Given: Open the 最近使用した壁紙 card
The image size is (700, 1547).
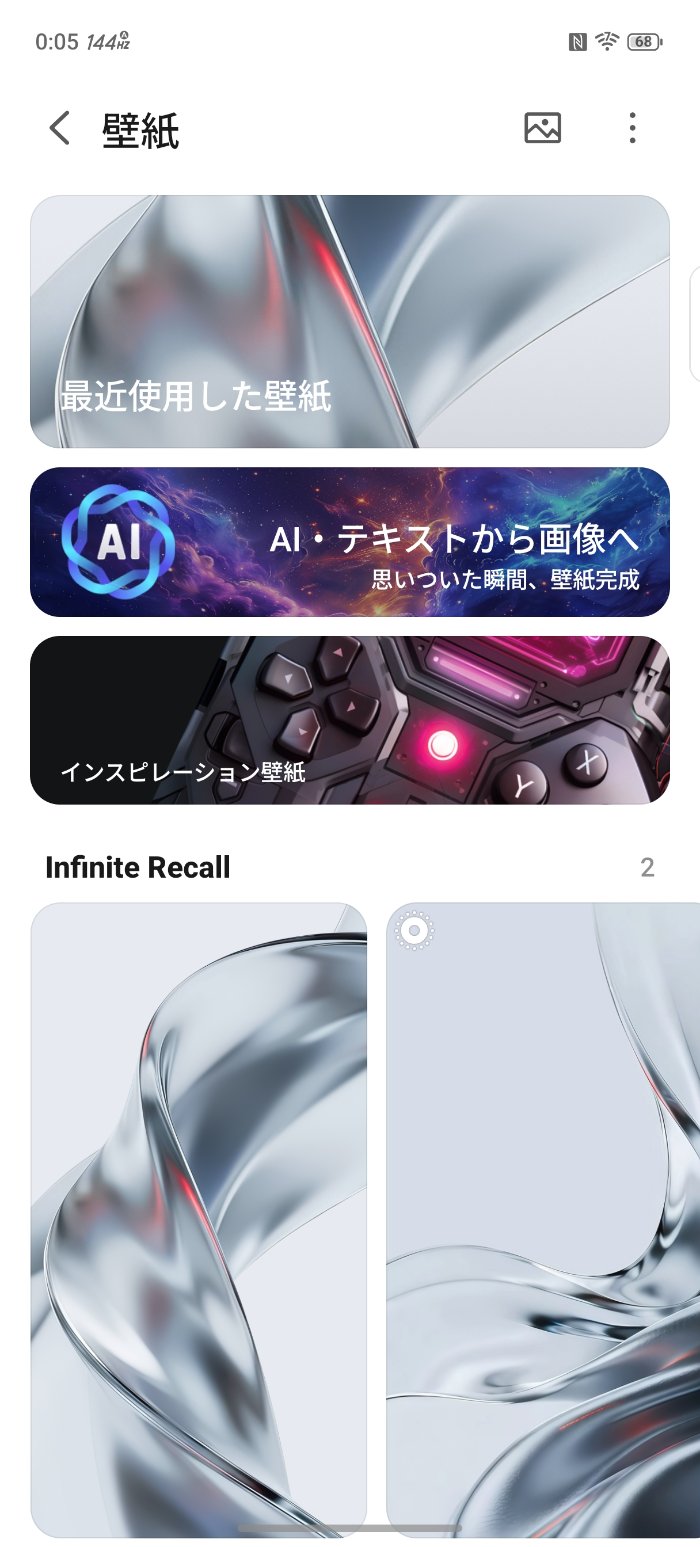Looking at the screenshot, I should [349, 321].
